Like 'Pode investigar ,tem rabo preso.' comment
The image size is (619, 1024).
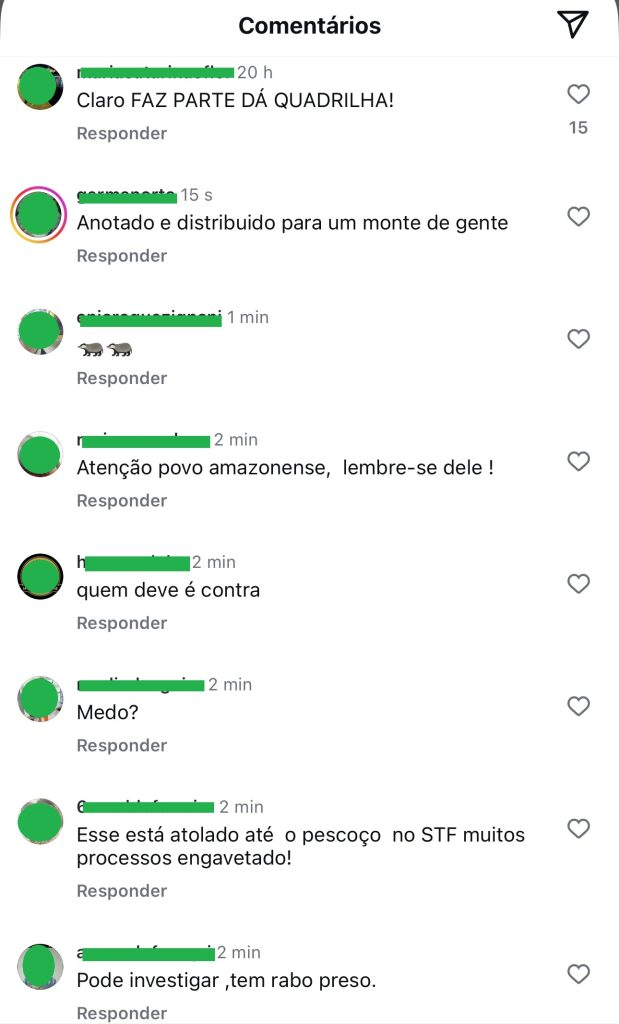point(578,974)
